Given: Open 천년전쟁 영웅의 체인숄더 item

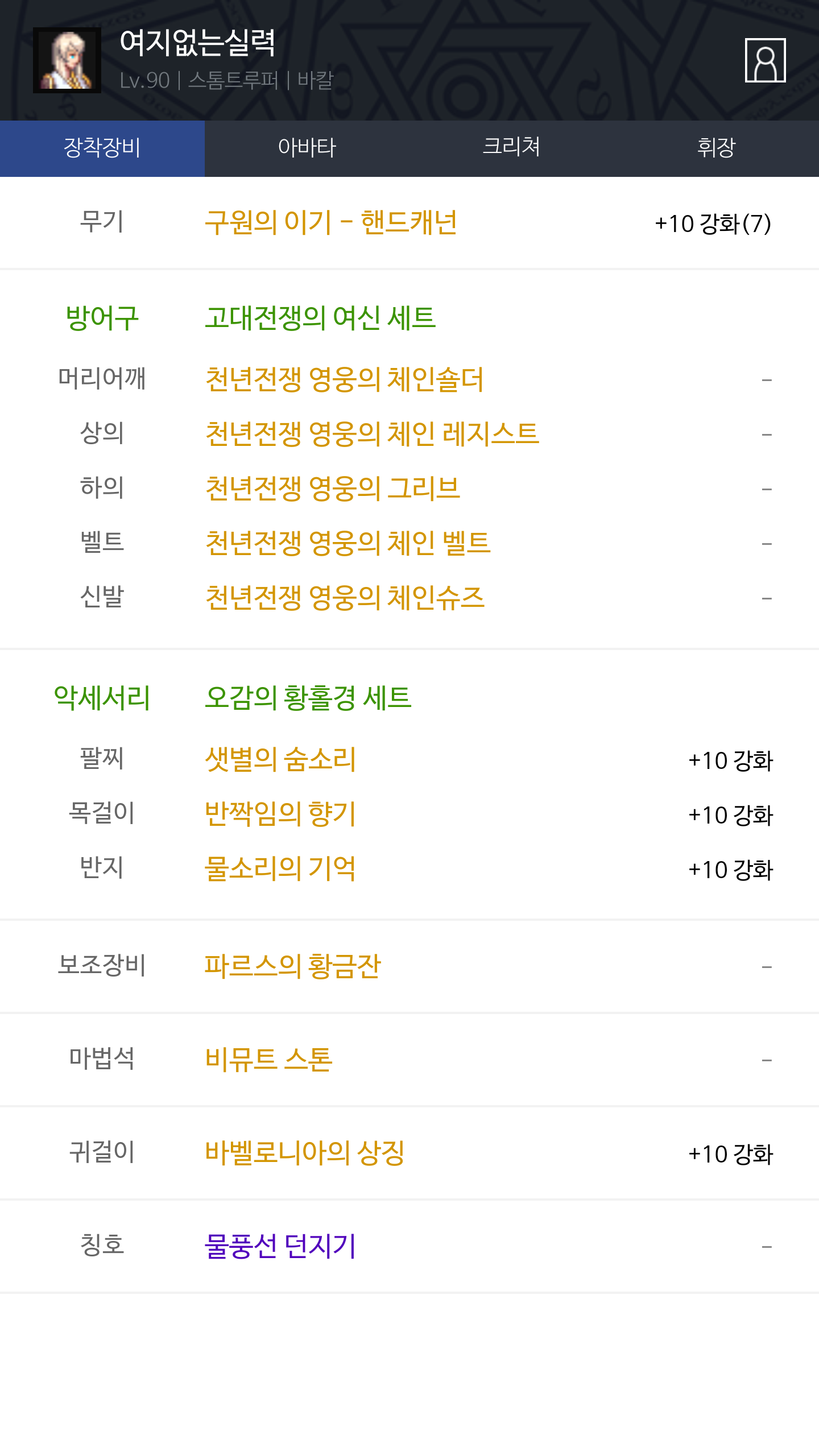Looking at the screenshot, I should point(344,379).
